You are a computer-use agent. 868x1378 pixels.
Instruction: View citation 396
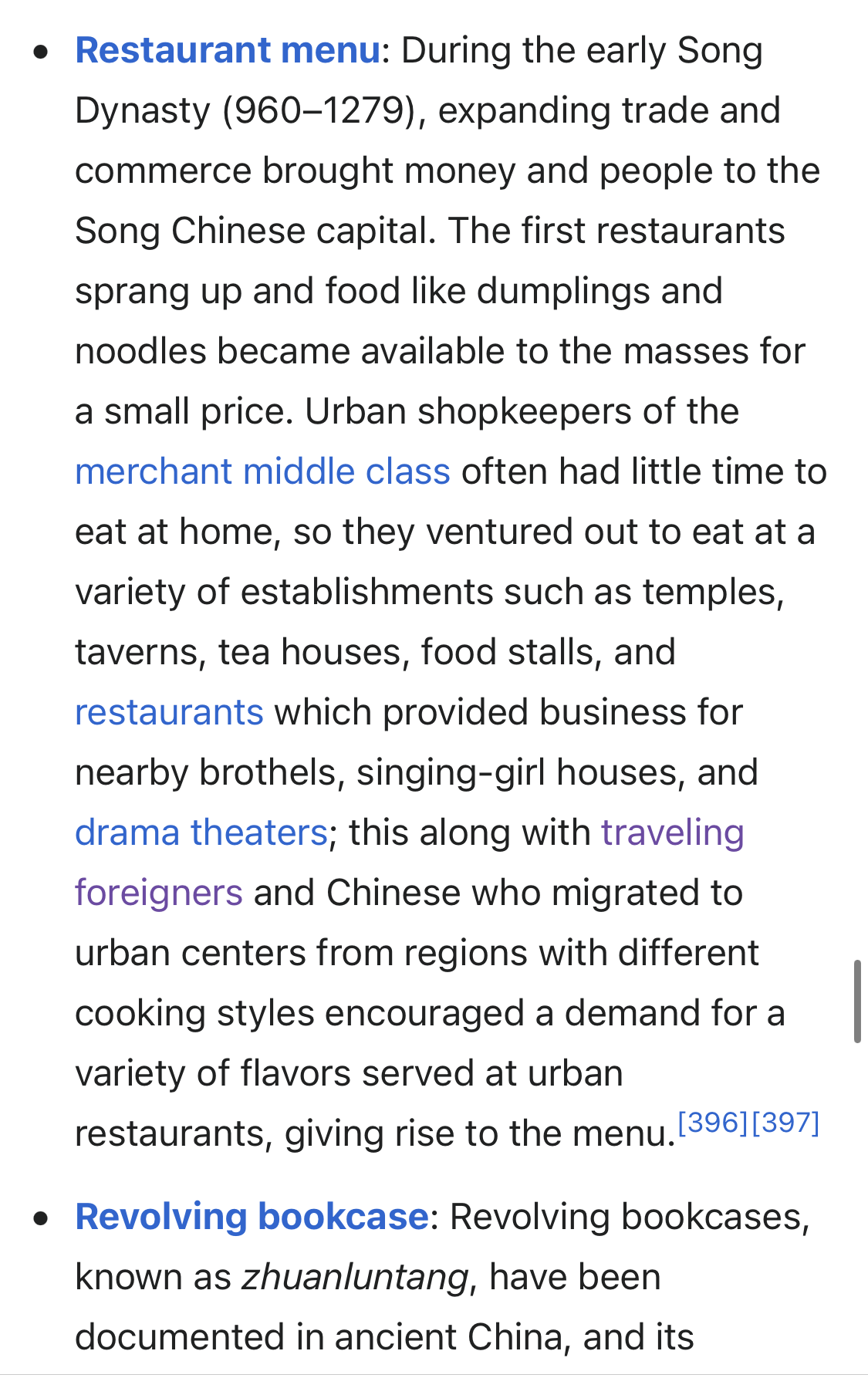point(712,1123)
